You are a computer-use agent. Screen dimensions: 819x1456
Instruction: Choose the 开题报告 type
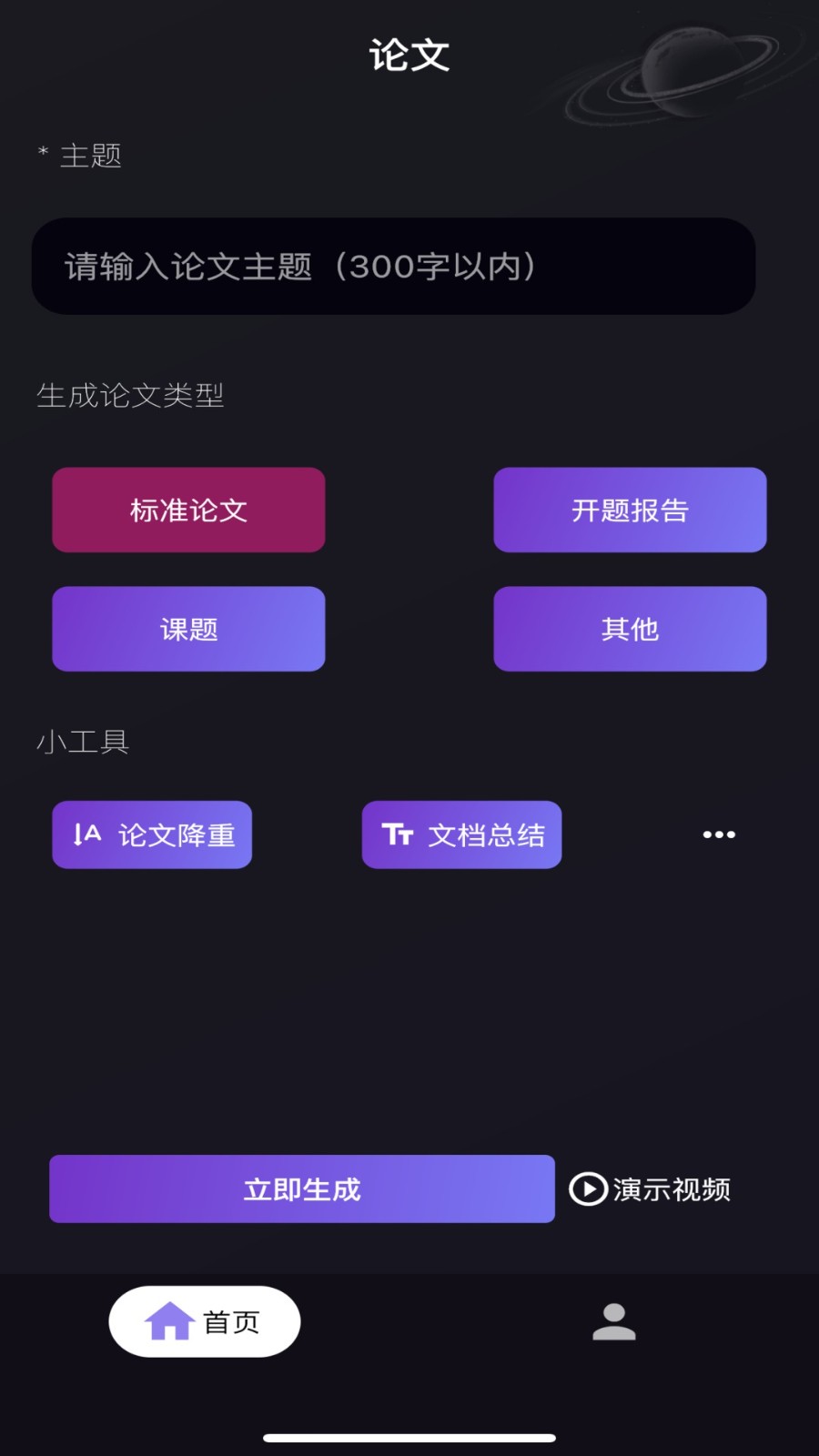tap(630, 510)
